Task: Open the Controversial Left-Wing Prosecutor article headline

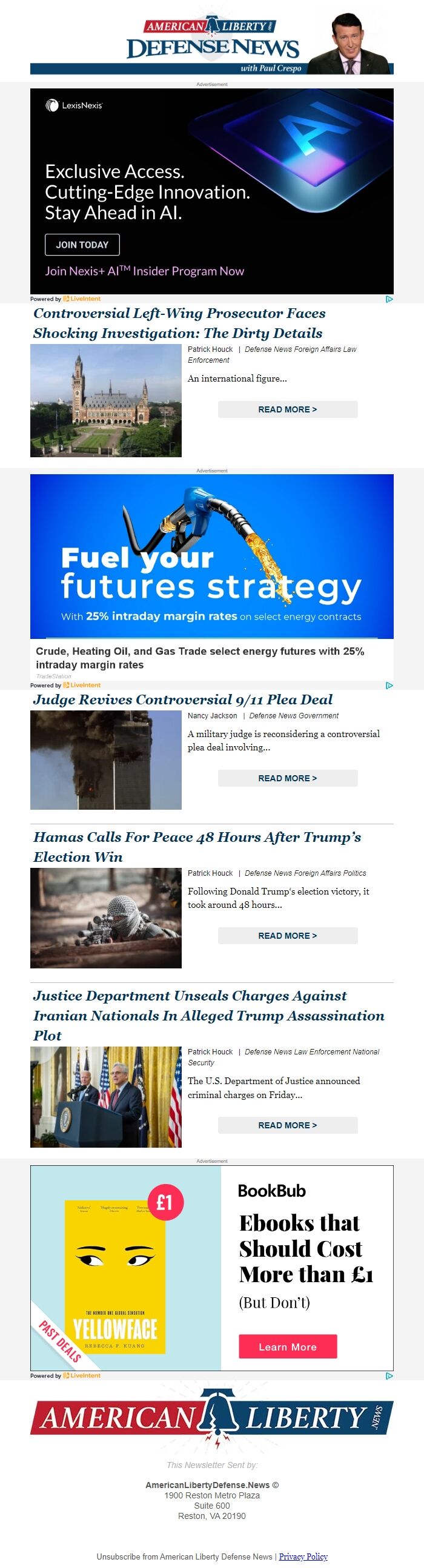Action: pos(179,323)
